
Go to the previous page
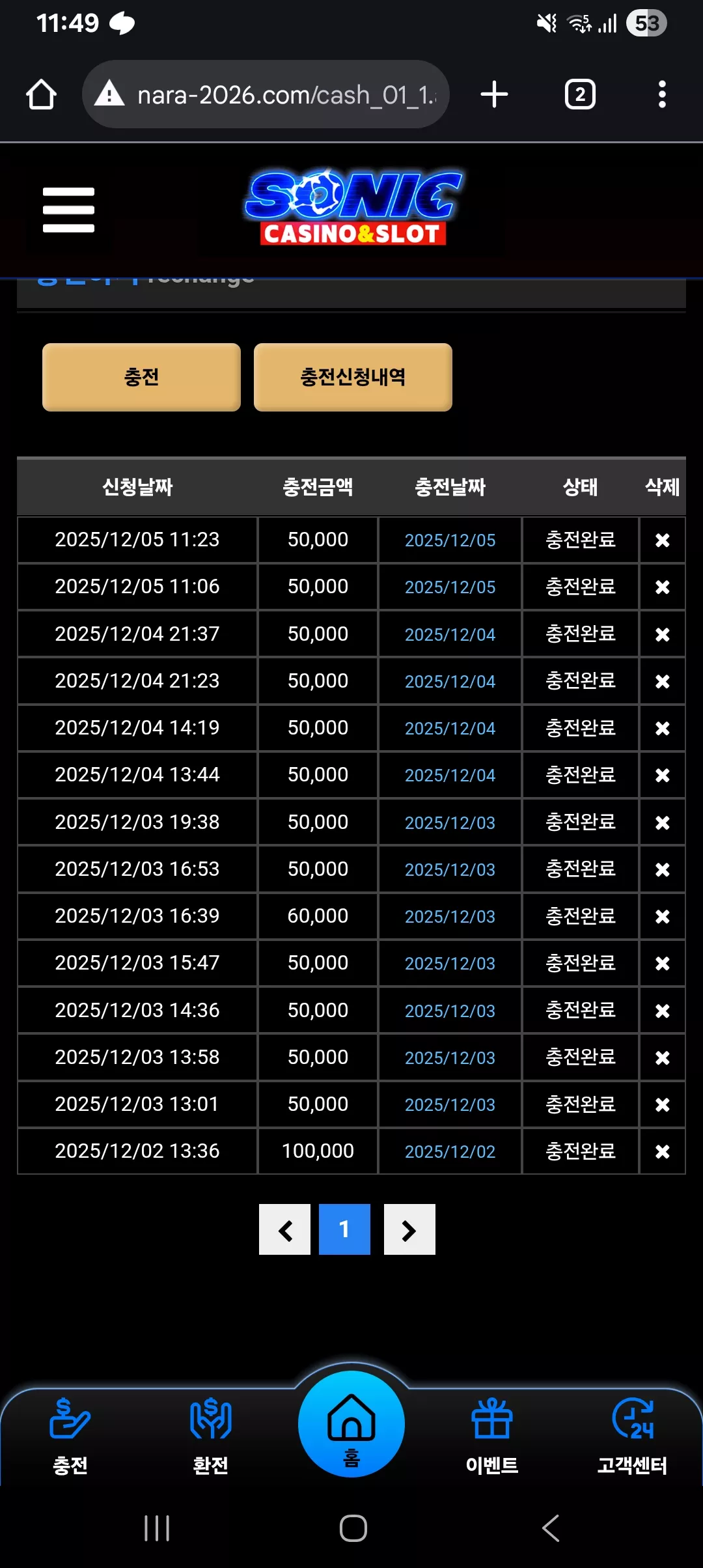(x=284, y=1229)
